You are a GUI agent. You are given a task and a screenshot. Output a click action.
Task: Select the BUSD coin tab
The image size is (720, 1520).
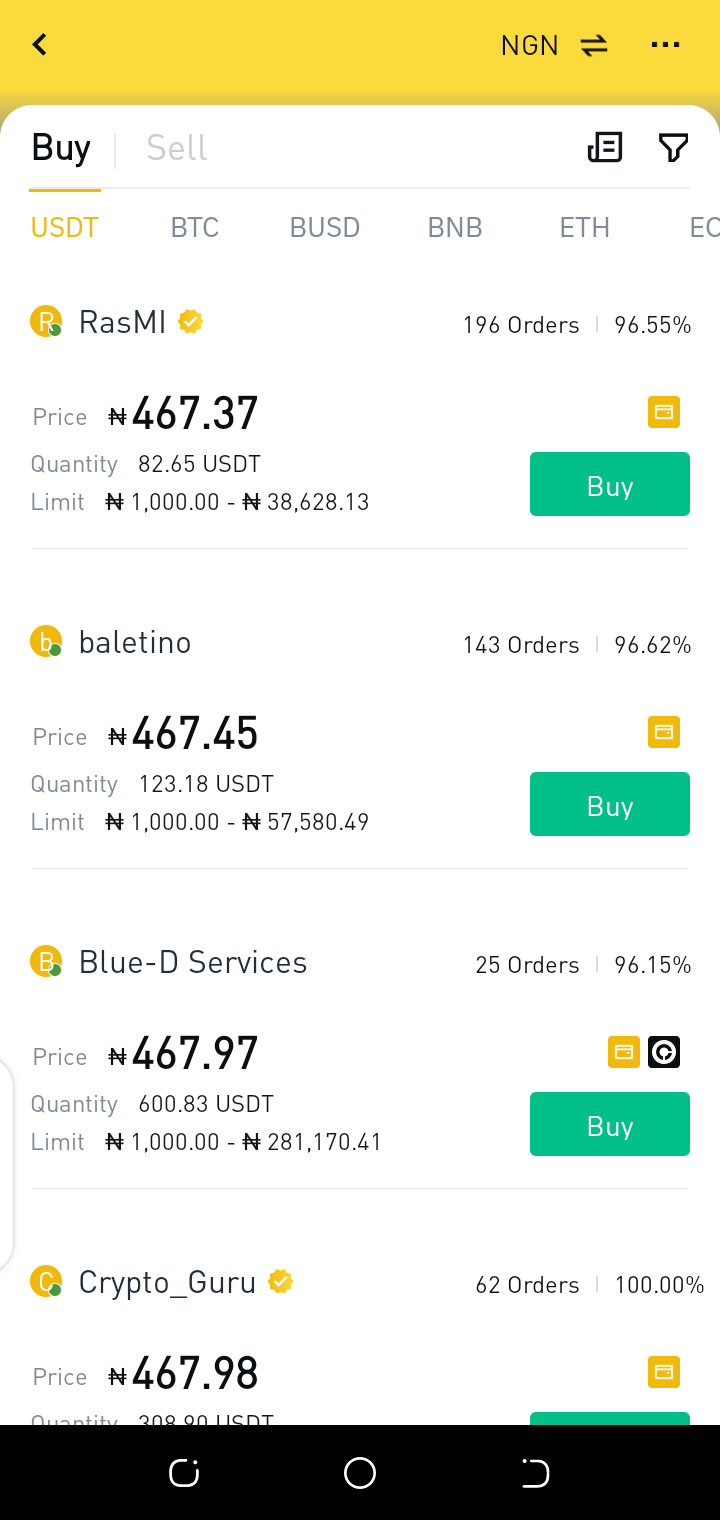click(325, 228)
